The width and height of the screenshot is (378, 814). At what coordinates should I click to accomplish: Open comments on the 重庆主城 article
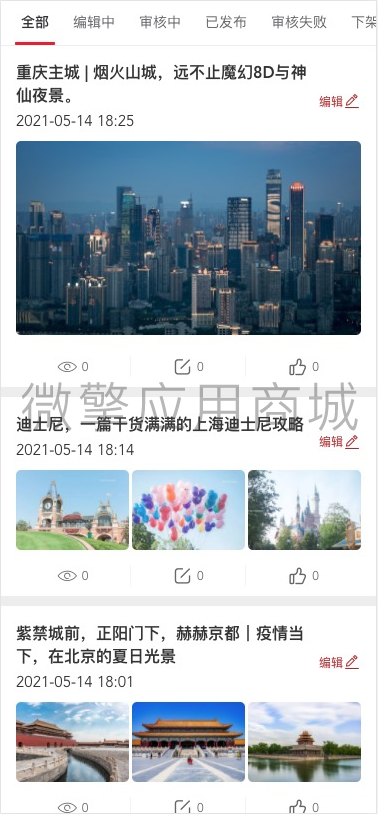click(188, 367)
